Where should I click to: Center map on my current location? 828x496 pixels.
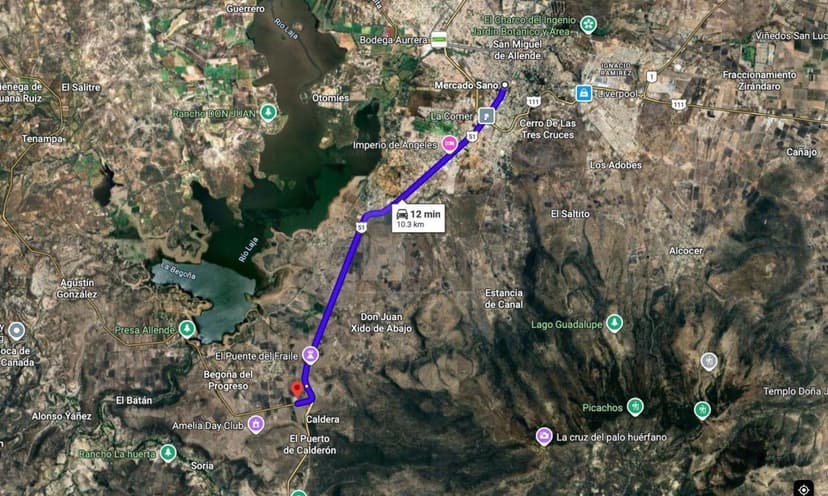803,488
